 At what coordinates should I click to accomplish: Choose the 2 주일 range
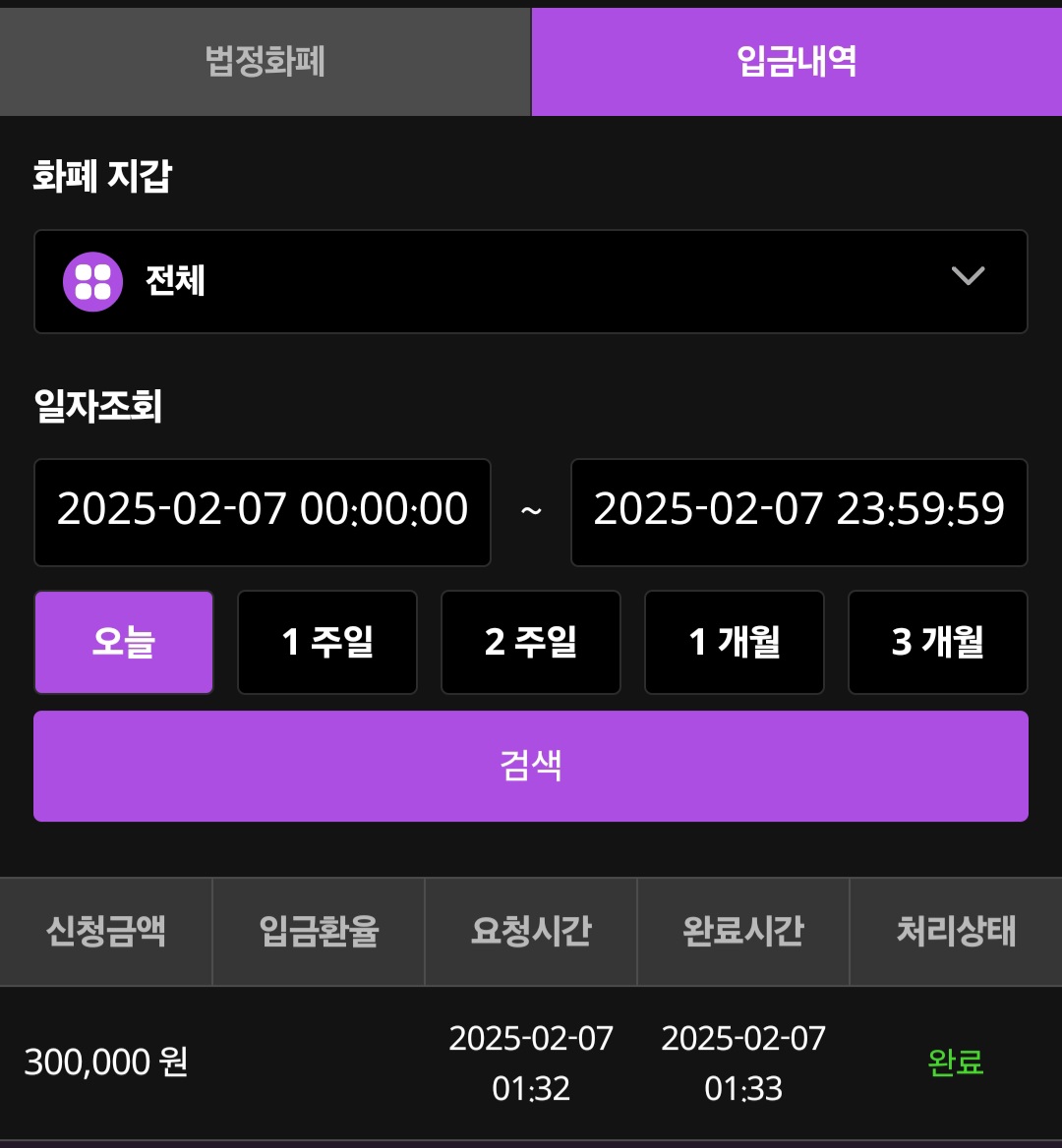click(531, 643)
